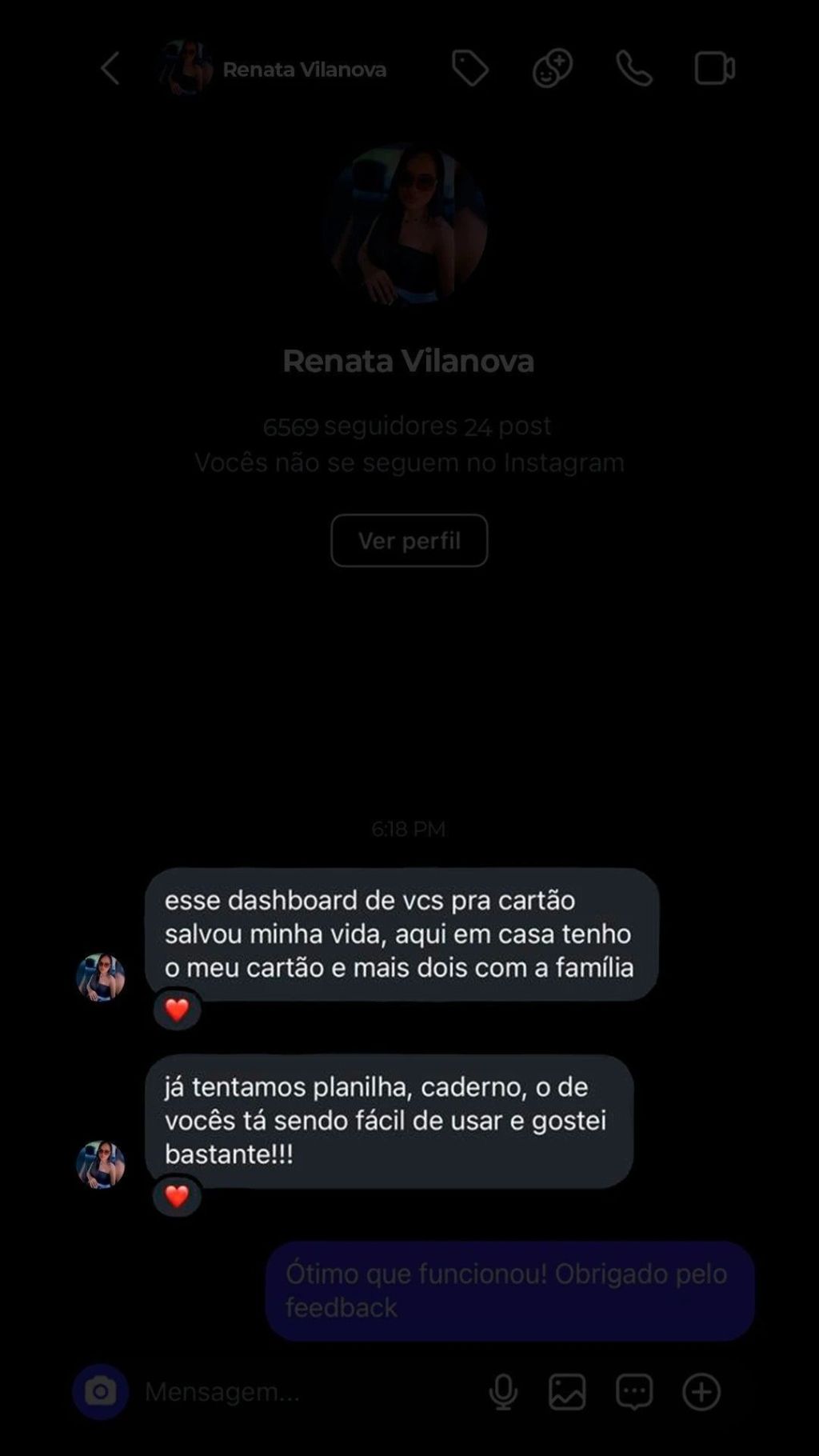Attach a photo from the gallery icon
The height and width of the screenshot is (1456, 819).
point(567,1392)
